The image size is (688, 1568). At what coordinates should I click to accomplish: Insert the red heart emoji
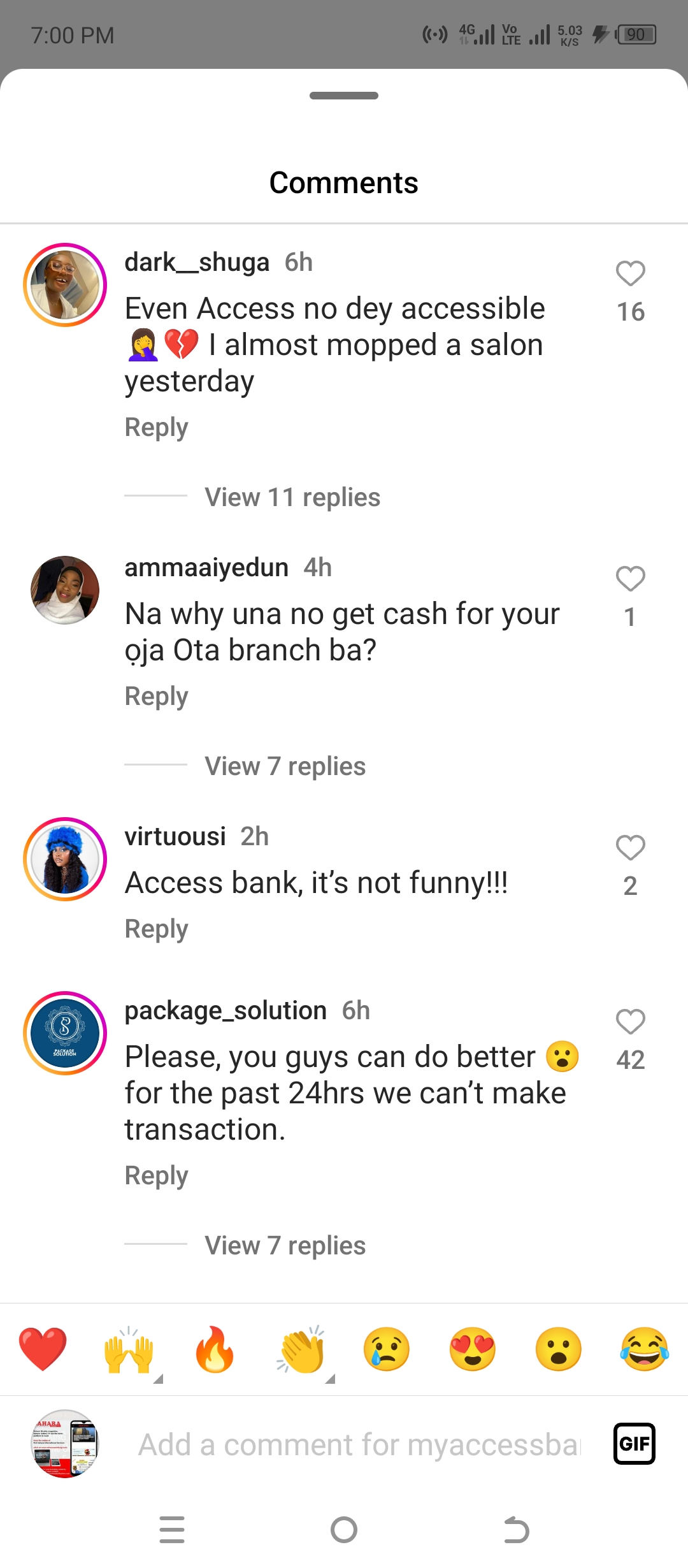43,1349
